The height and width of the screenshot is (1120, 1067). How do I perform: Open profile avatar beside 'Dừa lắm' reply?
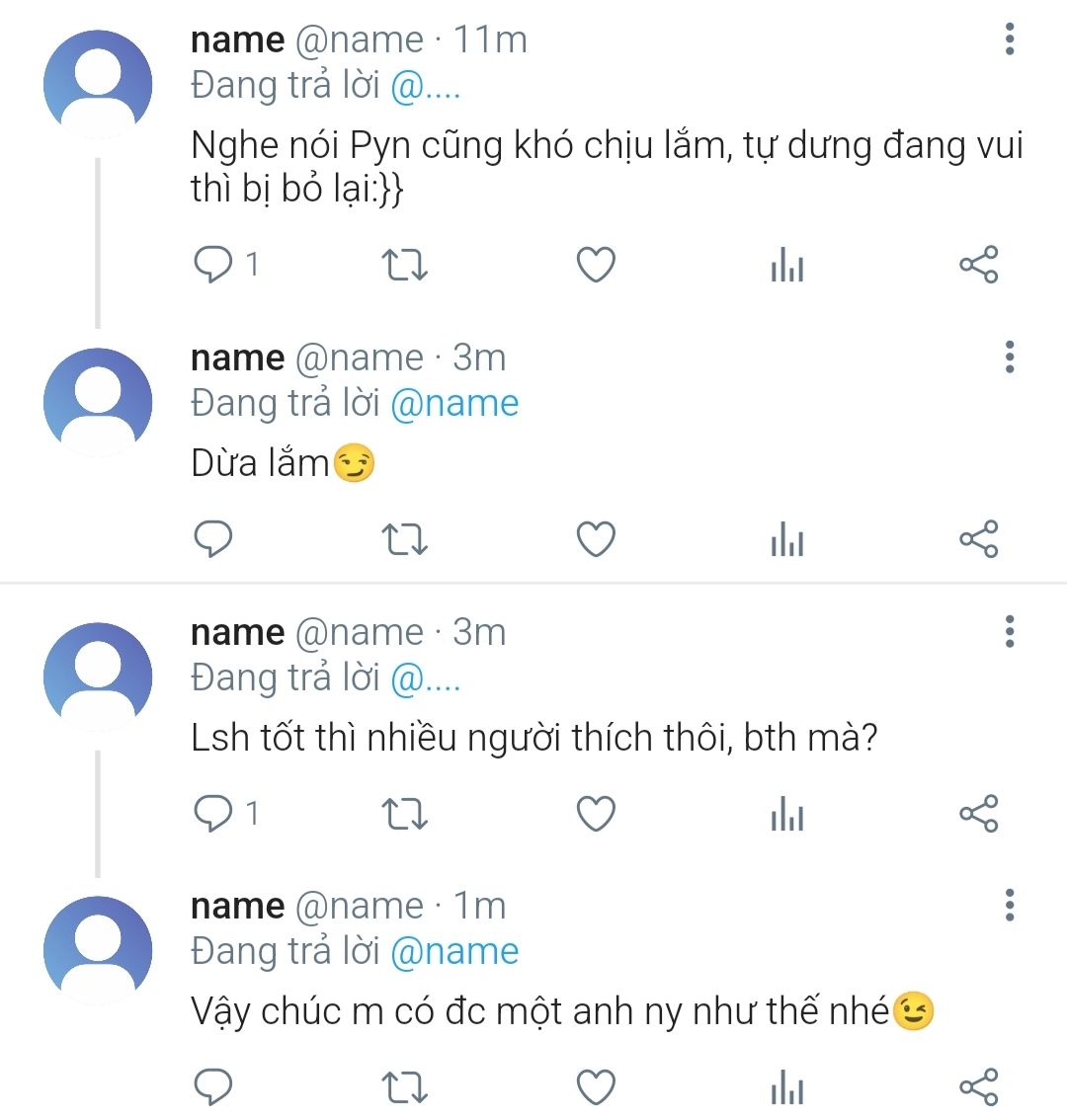point(98,402)
